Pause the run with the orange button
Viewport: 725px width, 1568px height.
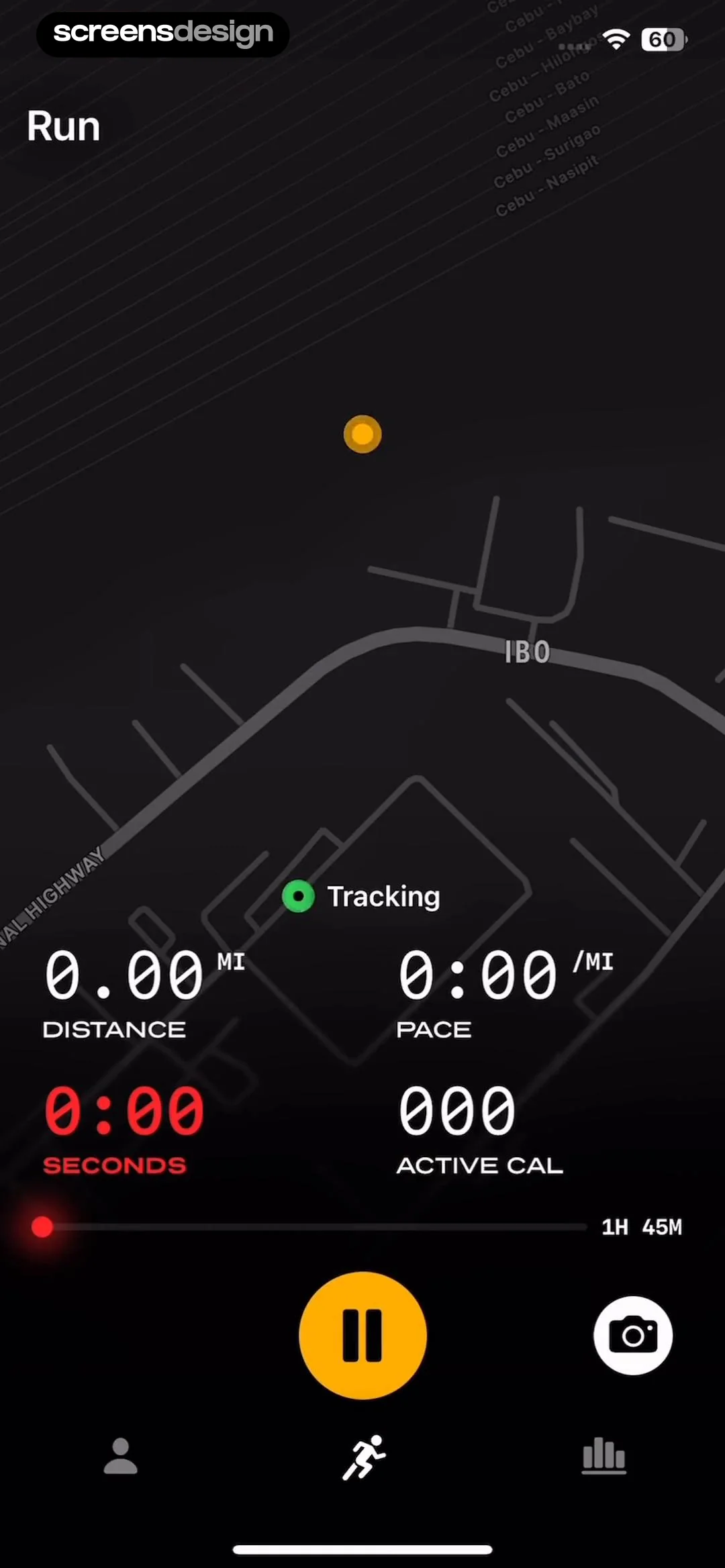point(362,1335)
